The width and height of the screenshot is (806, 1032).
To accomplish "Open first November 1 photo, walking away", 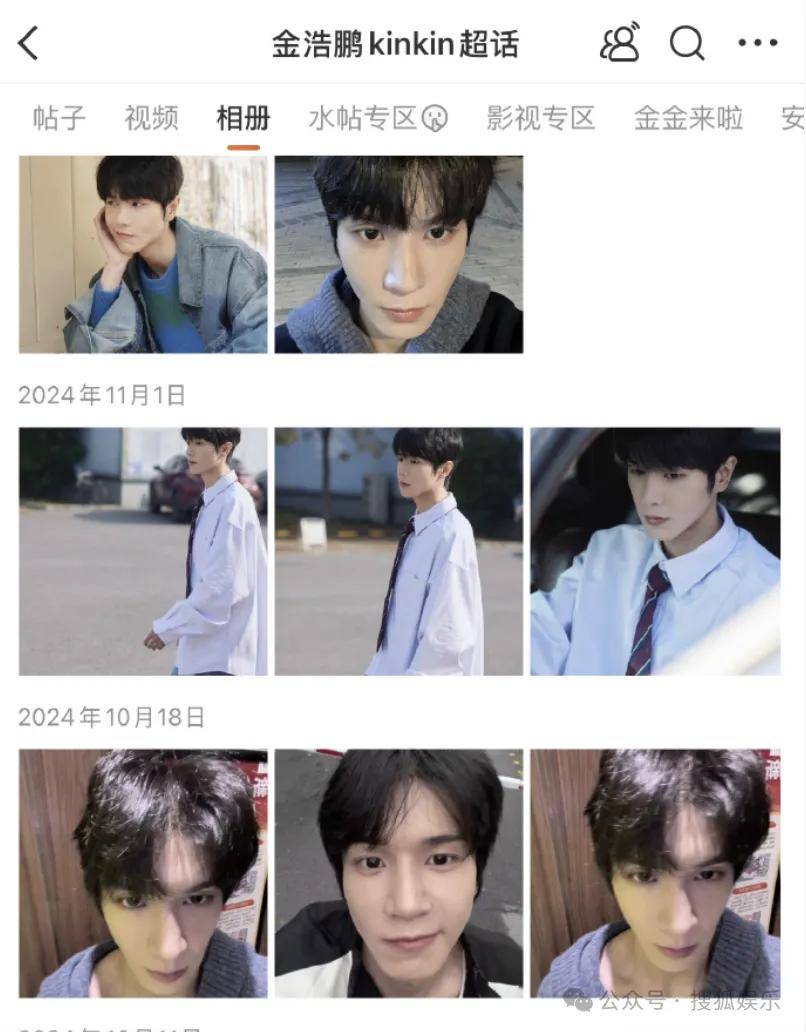I will [143, 551].
